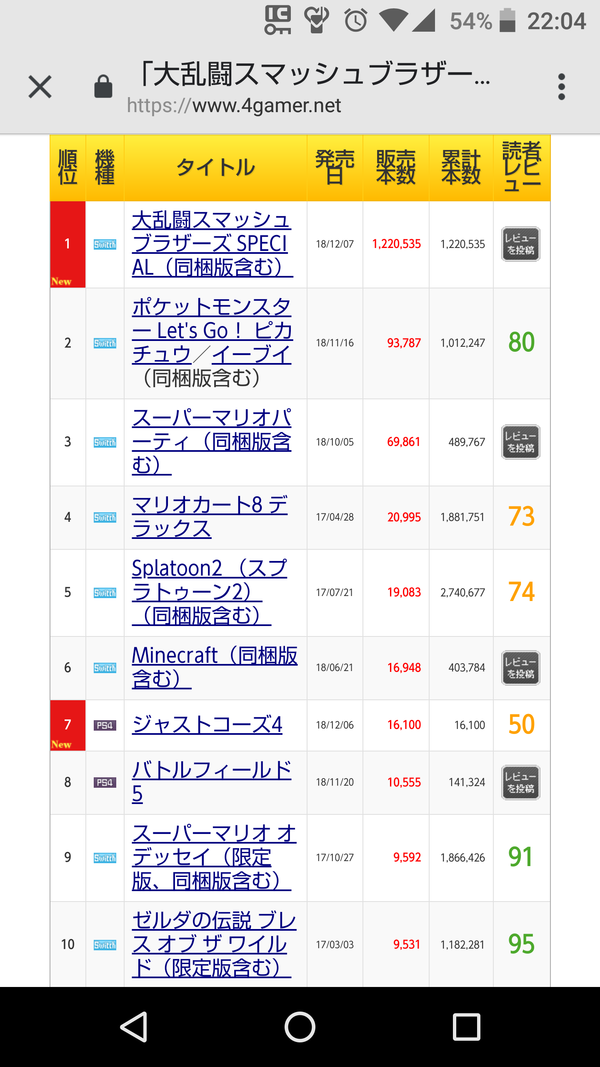Post a review for Minecraft
The width and height of the screenshot is (600, 1067).
521,668
